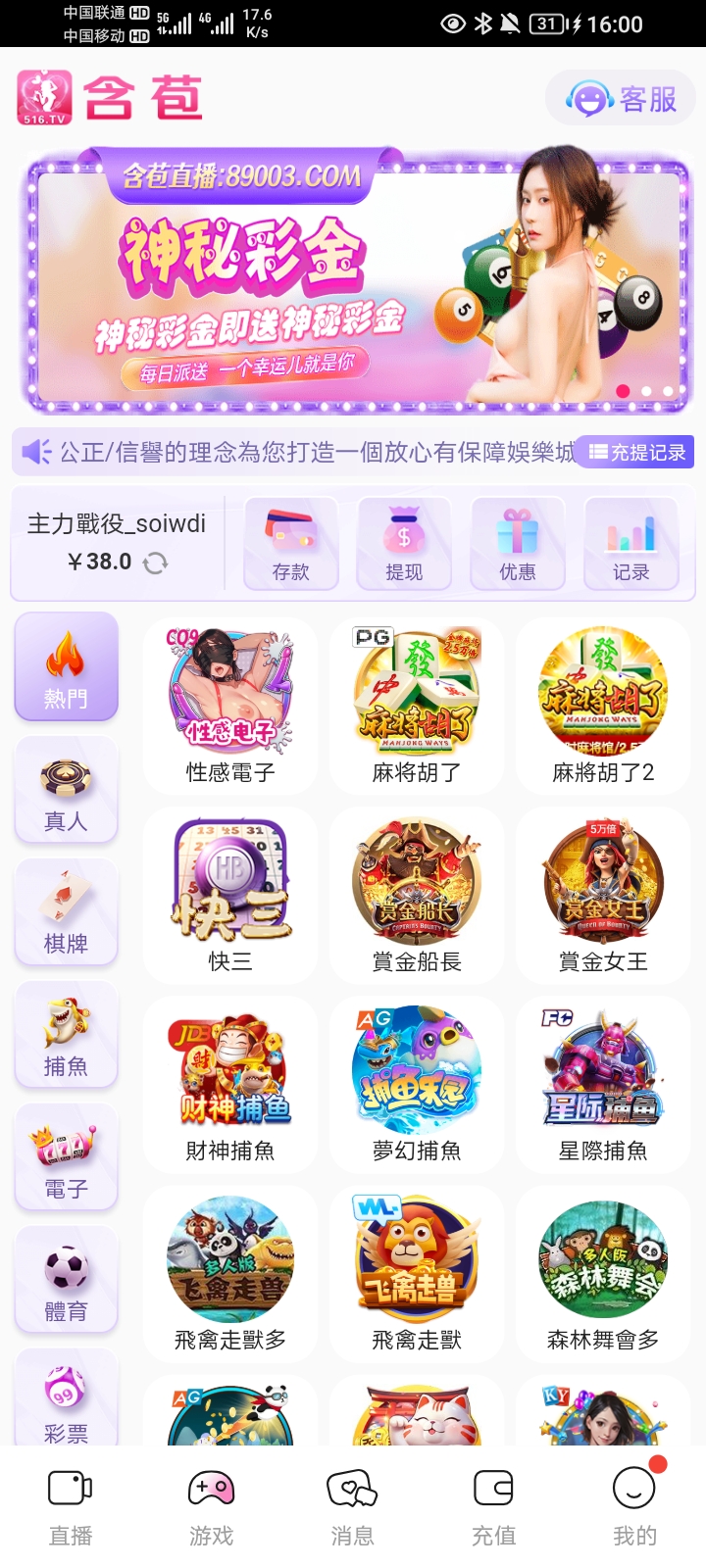Select the 真人 category
The height and width of the screenshot is (1568, 706).
66,790
